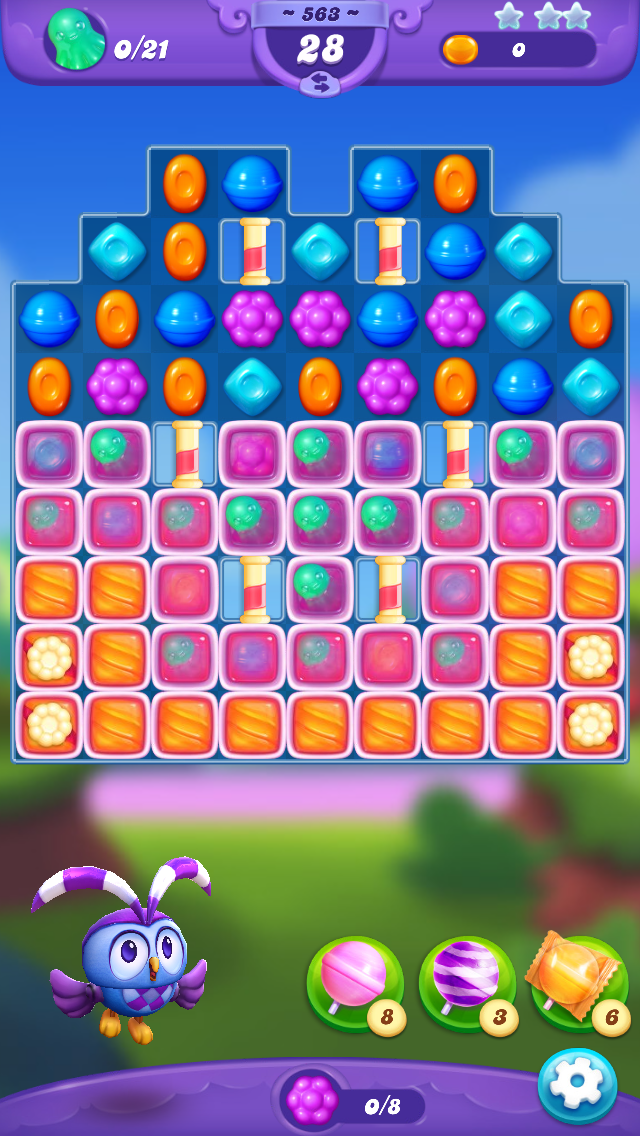Tap the swap arrows below the move counter
Screen dimensions: 640x1136
[x=320, y=85]
